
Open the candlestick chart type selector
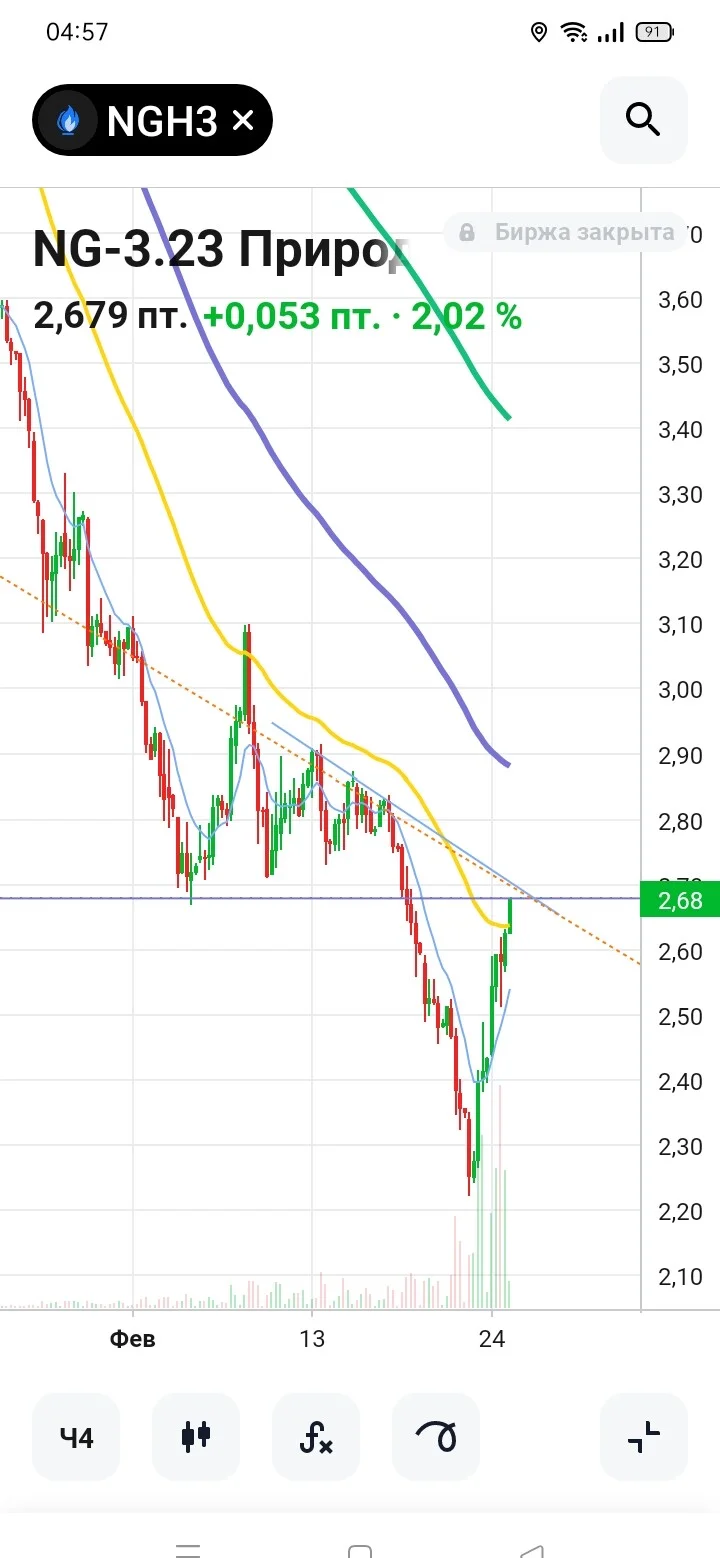point(196,1436)
